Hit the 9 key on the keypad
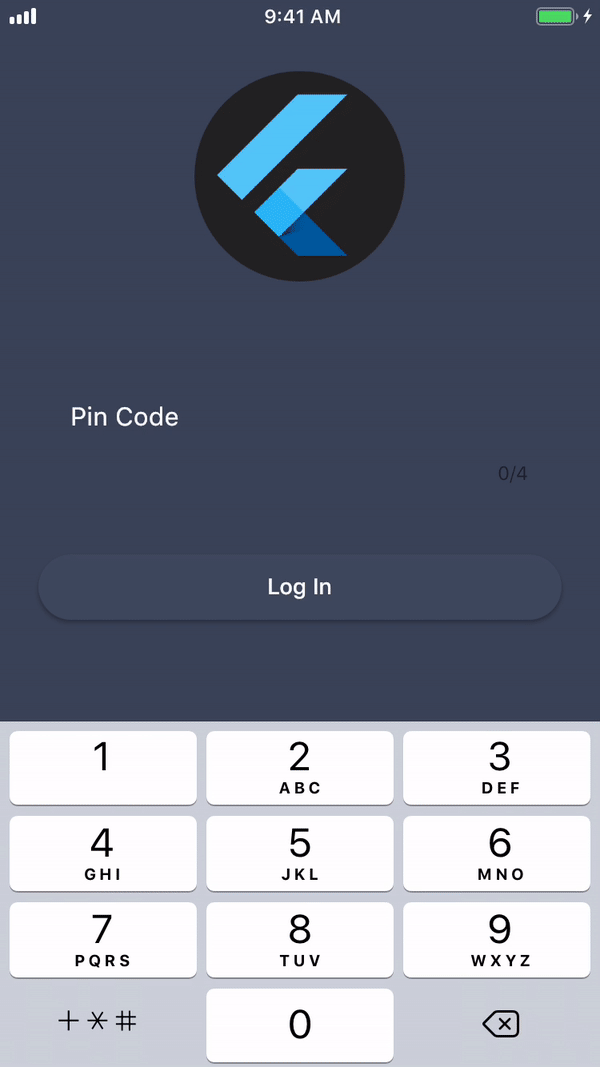600x1067 pixels. [x=499, y=939]
